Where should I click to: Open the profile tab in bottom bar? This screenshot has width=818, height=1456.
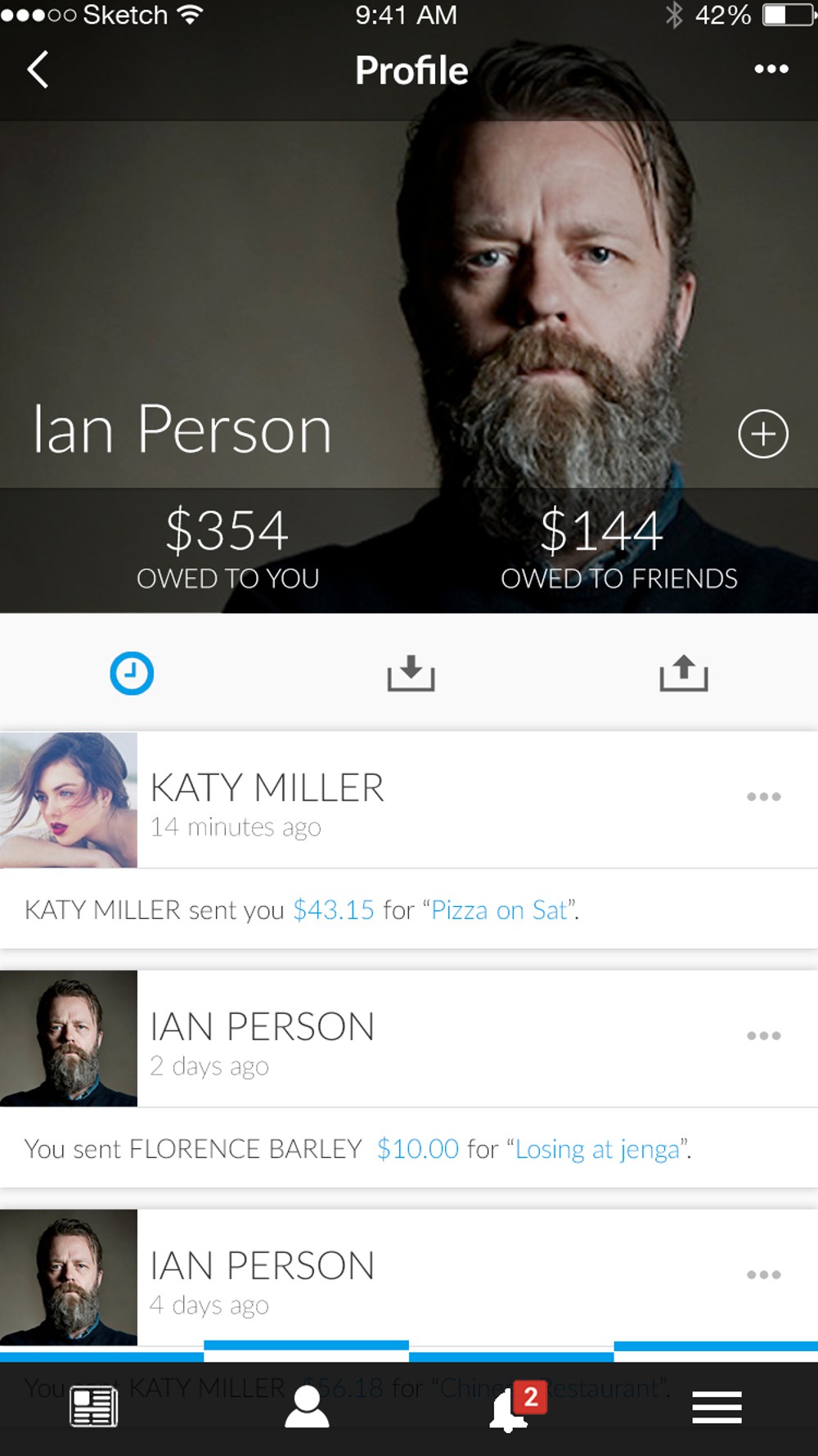[x=307, y=1407]
